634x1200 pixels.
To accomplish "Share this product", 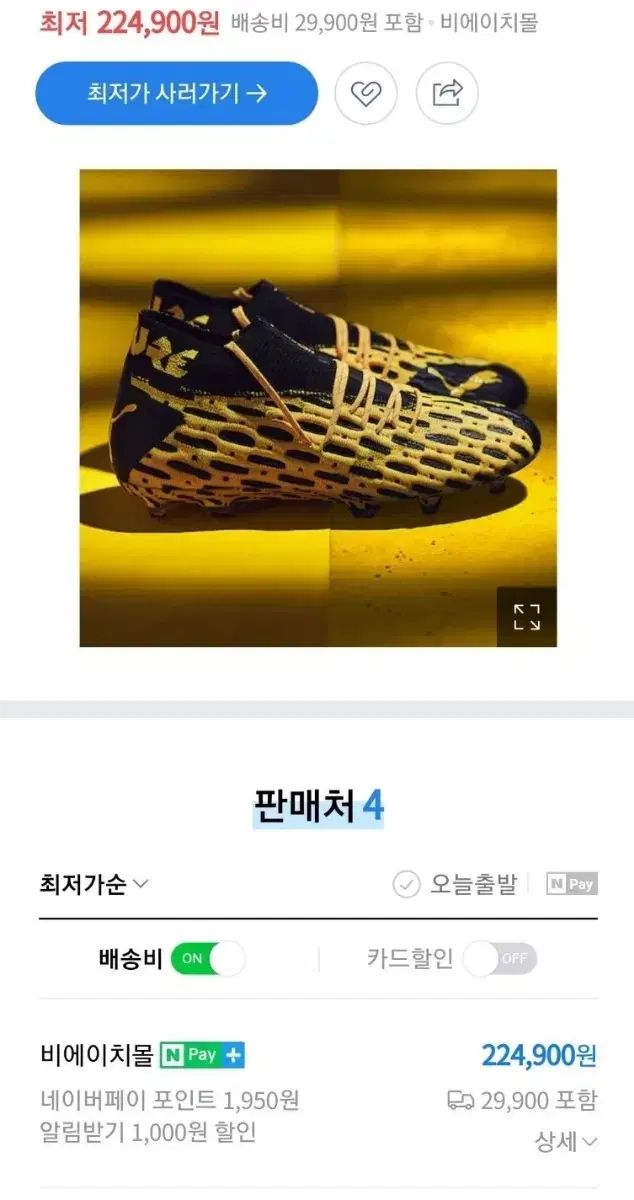I will click(x=447, y=94).
